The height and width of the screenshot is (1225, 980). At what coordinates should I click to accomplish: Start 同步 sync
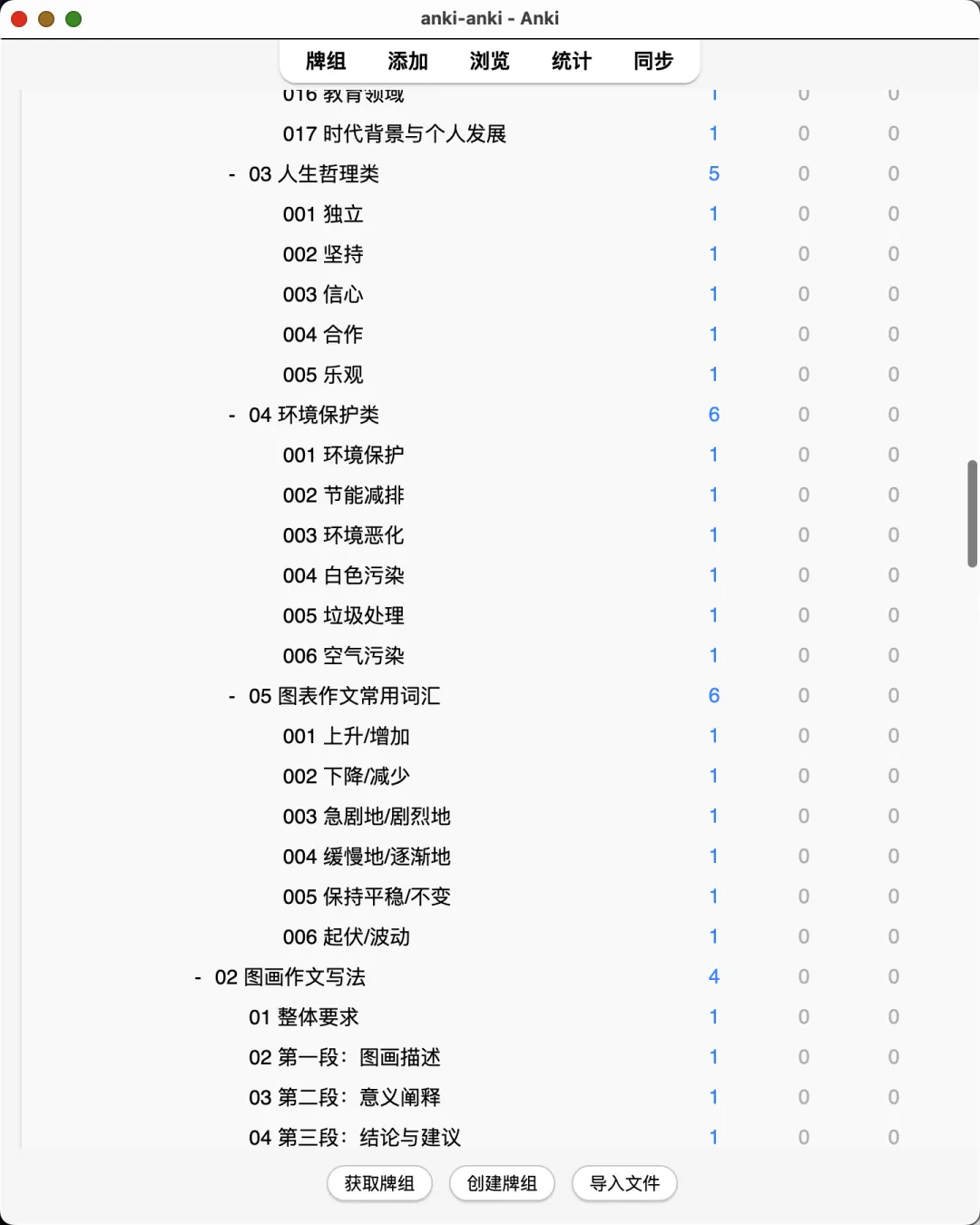click(x=653, y=61)
